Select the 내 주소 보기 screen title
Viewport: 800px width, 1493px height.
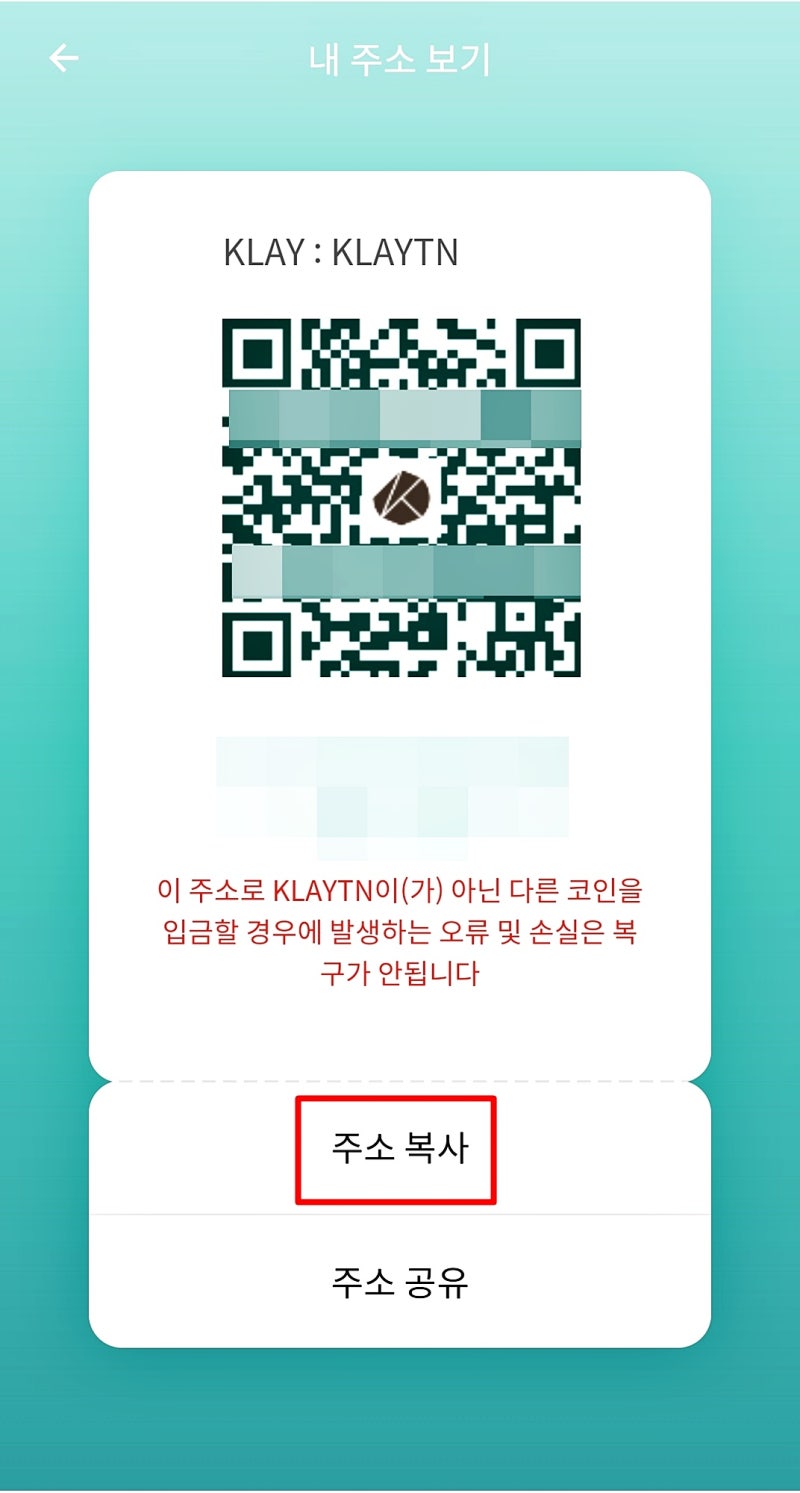(400, 57)
